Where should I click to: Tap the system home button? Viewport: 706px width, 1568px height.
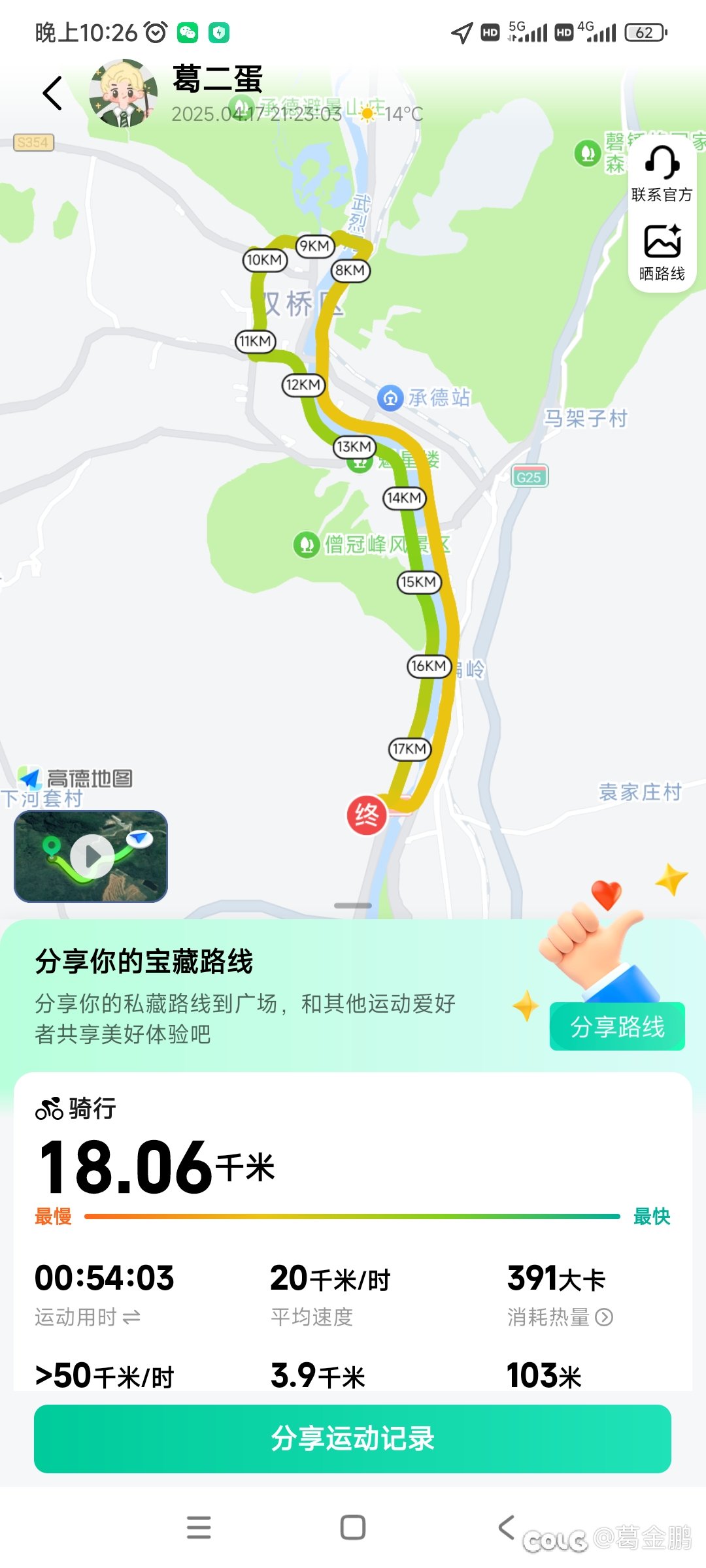coord(352,1527)
